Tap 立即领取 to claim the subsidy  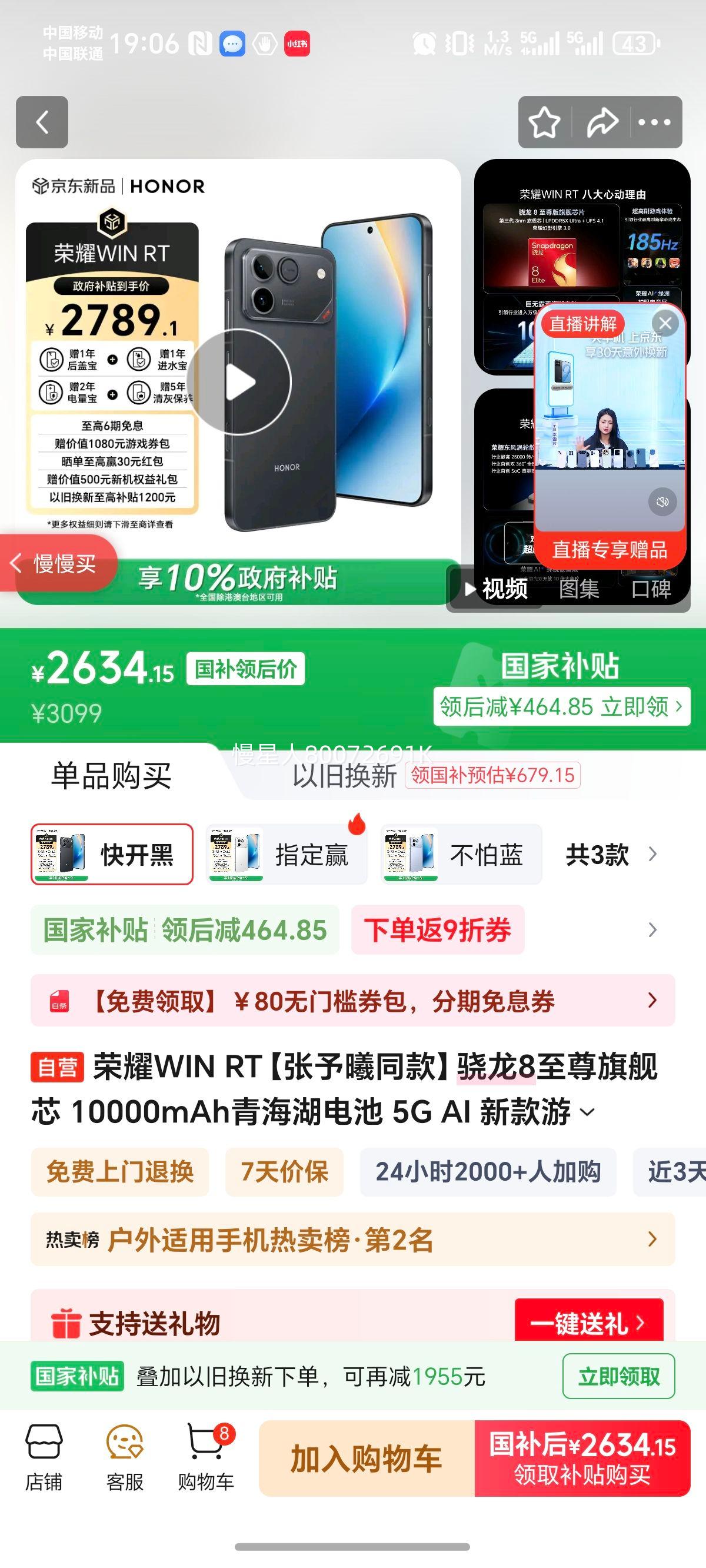click(x=618, y=1376)
